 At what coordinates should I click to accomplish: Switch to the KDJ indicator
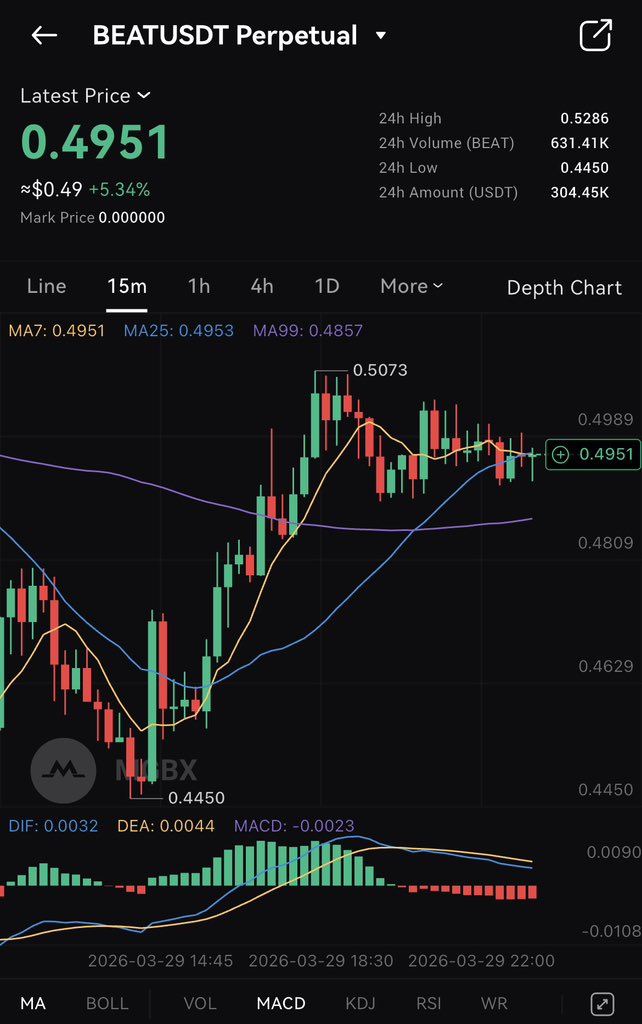(x=361, y=1003)
